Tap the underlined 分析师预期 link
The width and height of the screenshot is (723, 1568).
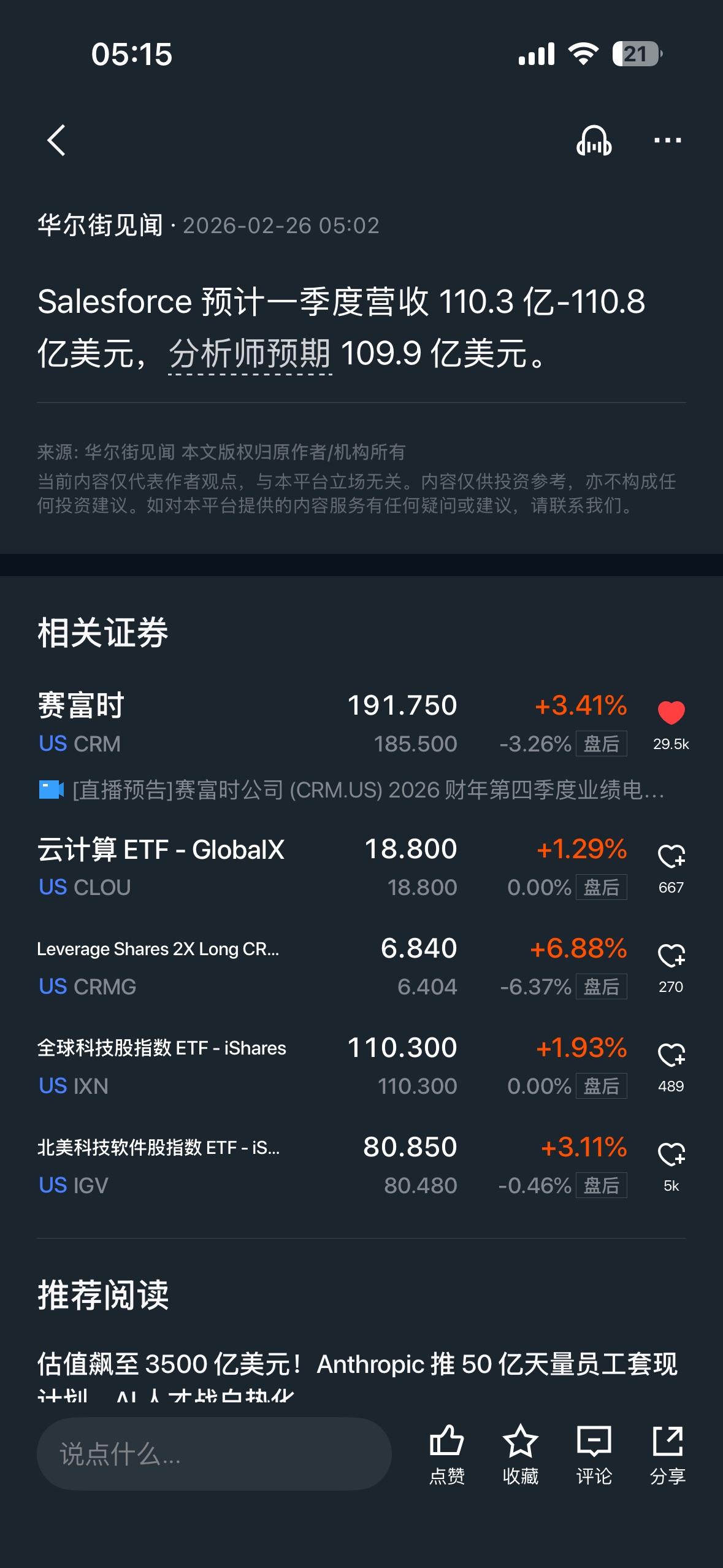(250, 354)
